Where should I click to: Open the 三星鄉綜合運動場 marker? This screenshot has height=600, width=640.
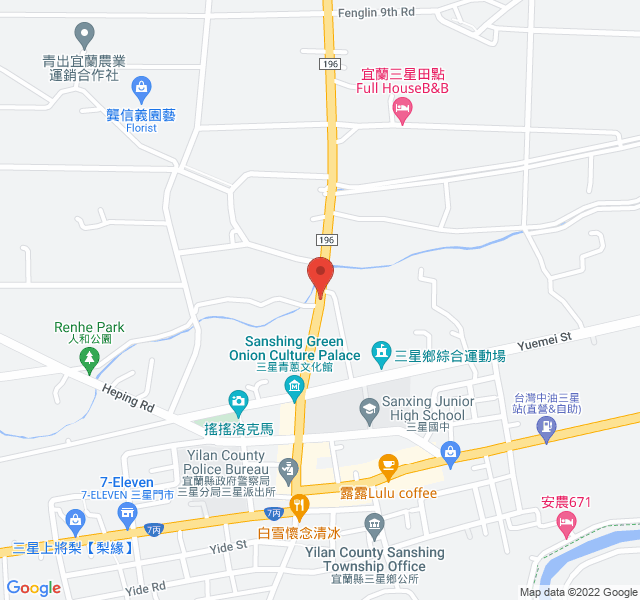[x=380, y=352]
